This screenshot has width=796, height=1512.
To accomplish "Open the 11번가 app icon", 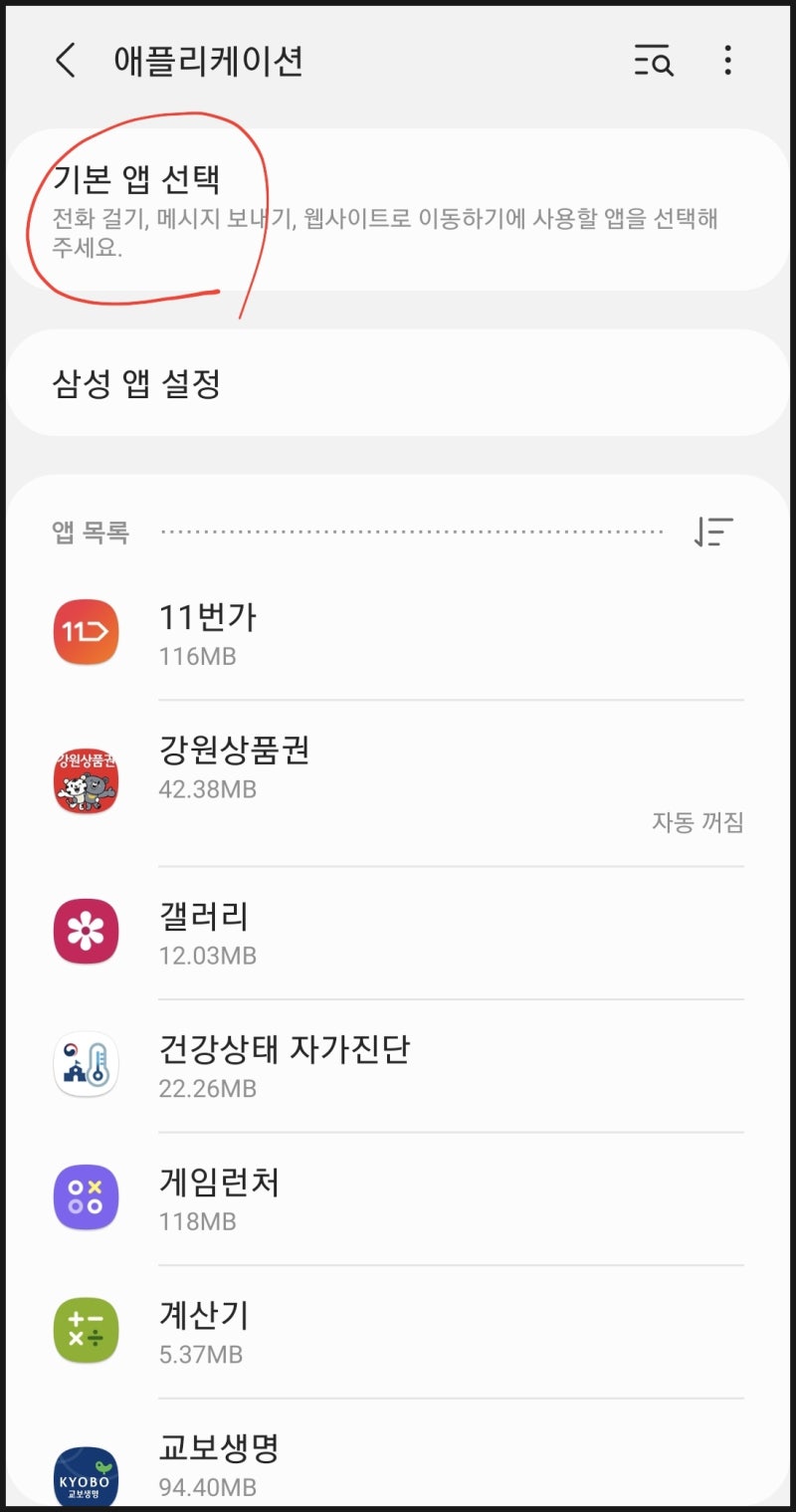I will (85, 632).
